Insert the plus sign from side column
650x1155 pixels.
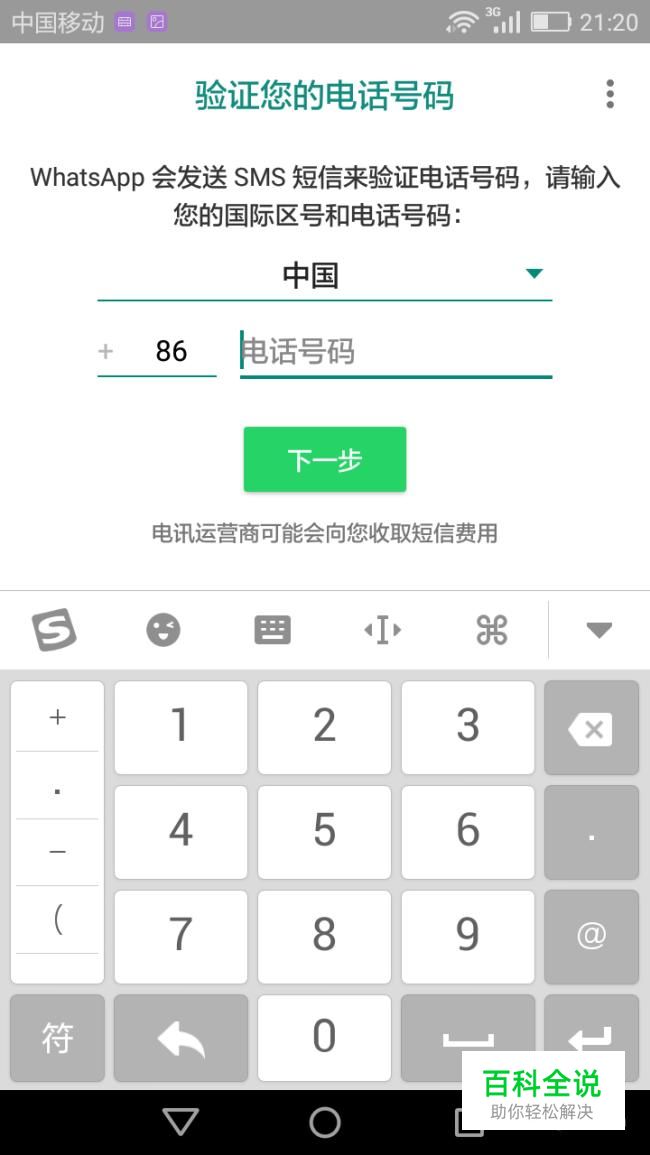(57, 717)
